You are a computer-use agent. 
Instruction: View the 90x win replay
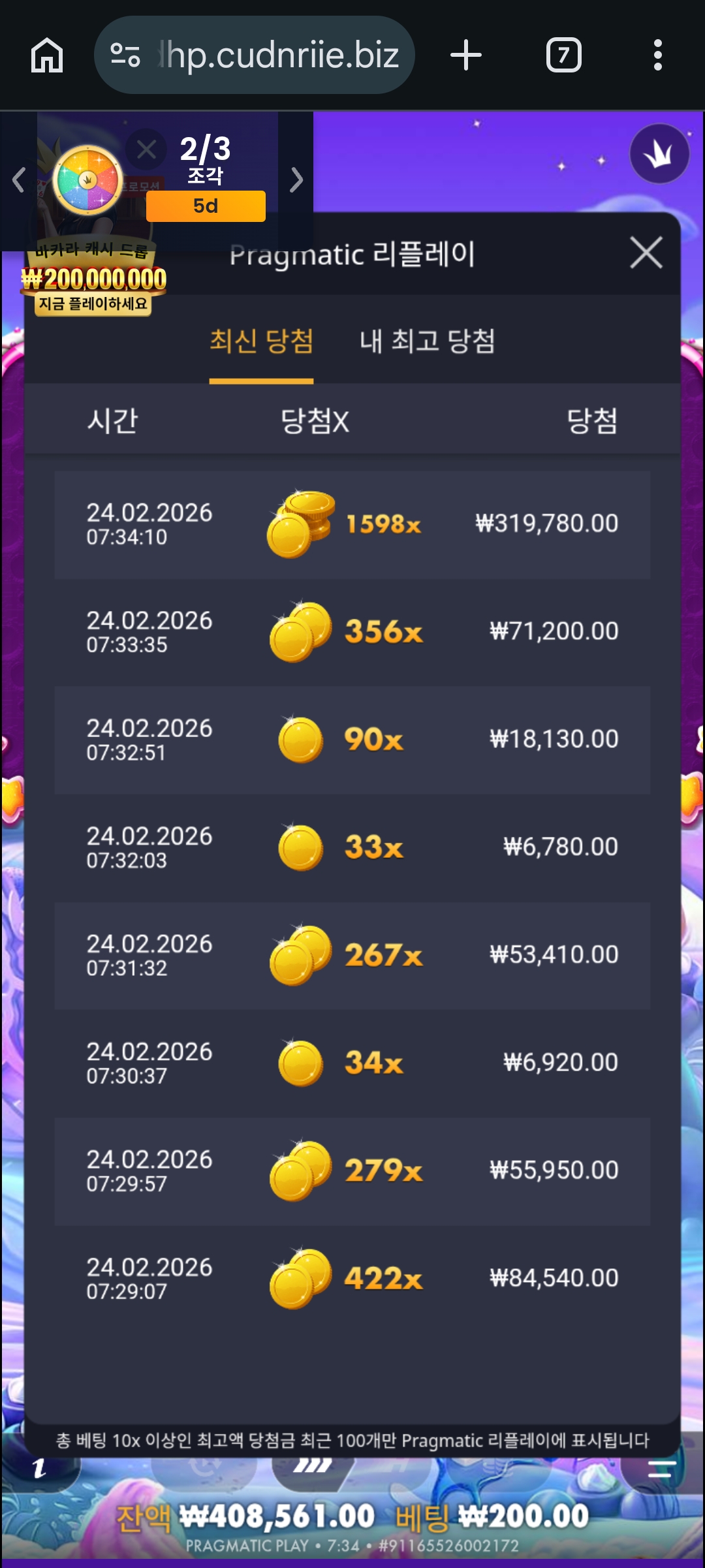pyautogui.click(x=352, y=740)
